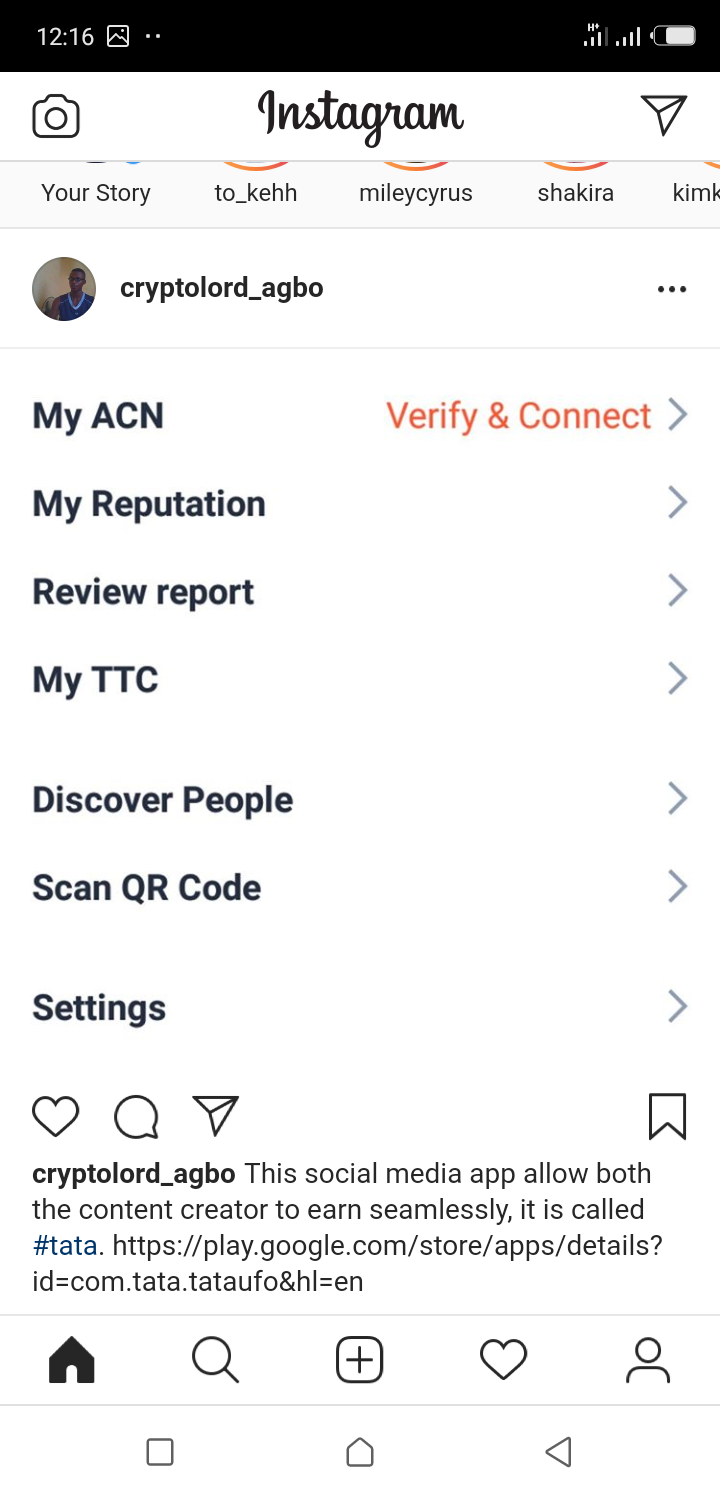This screenshot has height=1500, width=720.
Task: Watch mileycyrus's story
Action: coord(415,192)
